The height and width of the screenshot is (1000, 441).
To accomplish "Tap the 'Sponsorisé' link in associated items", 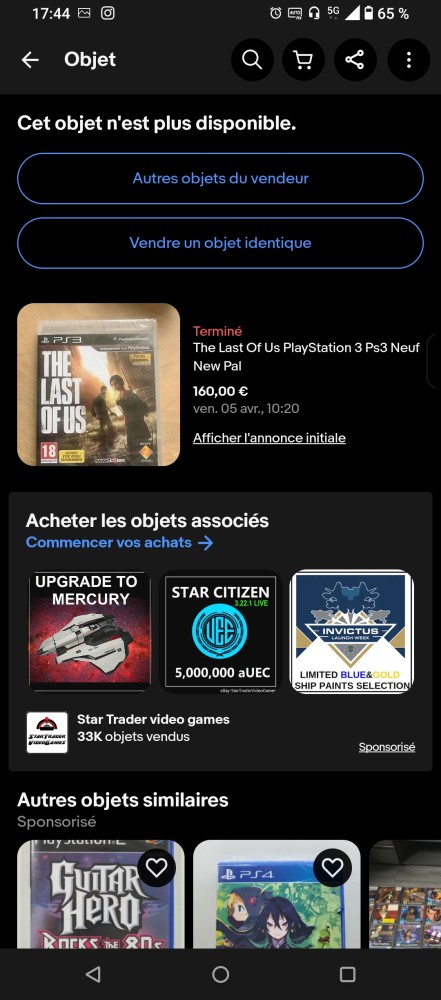I will [387, 747].
